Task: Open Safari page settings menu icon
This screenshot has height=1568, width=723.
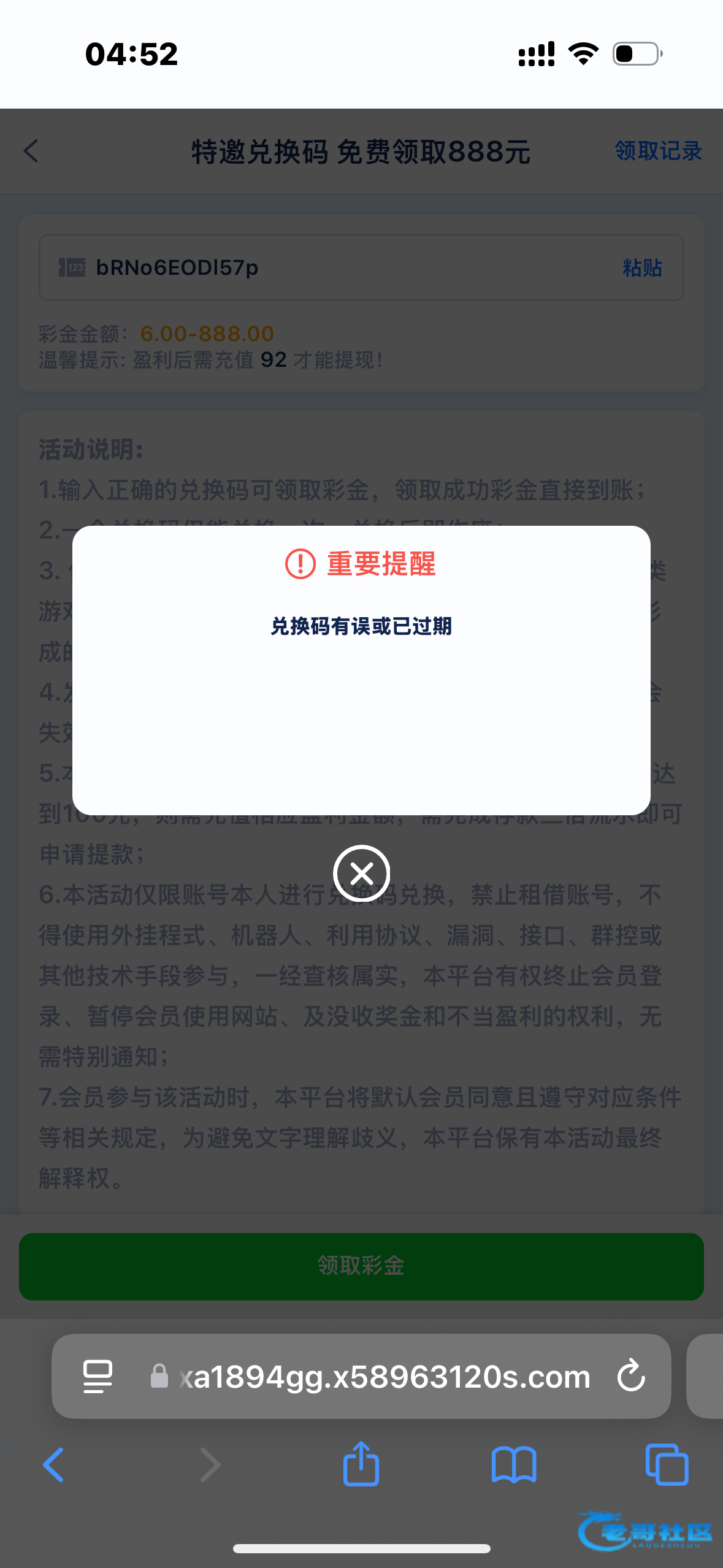Action: 98,1376
